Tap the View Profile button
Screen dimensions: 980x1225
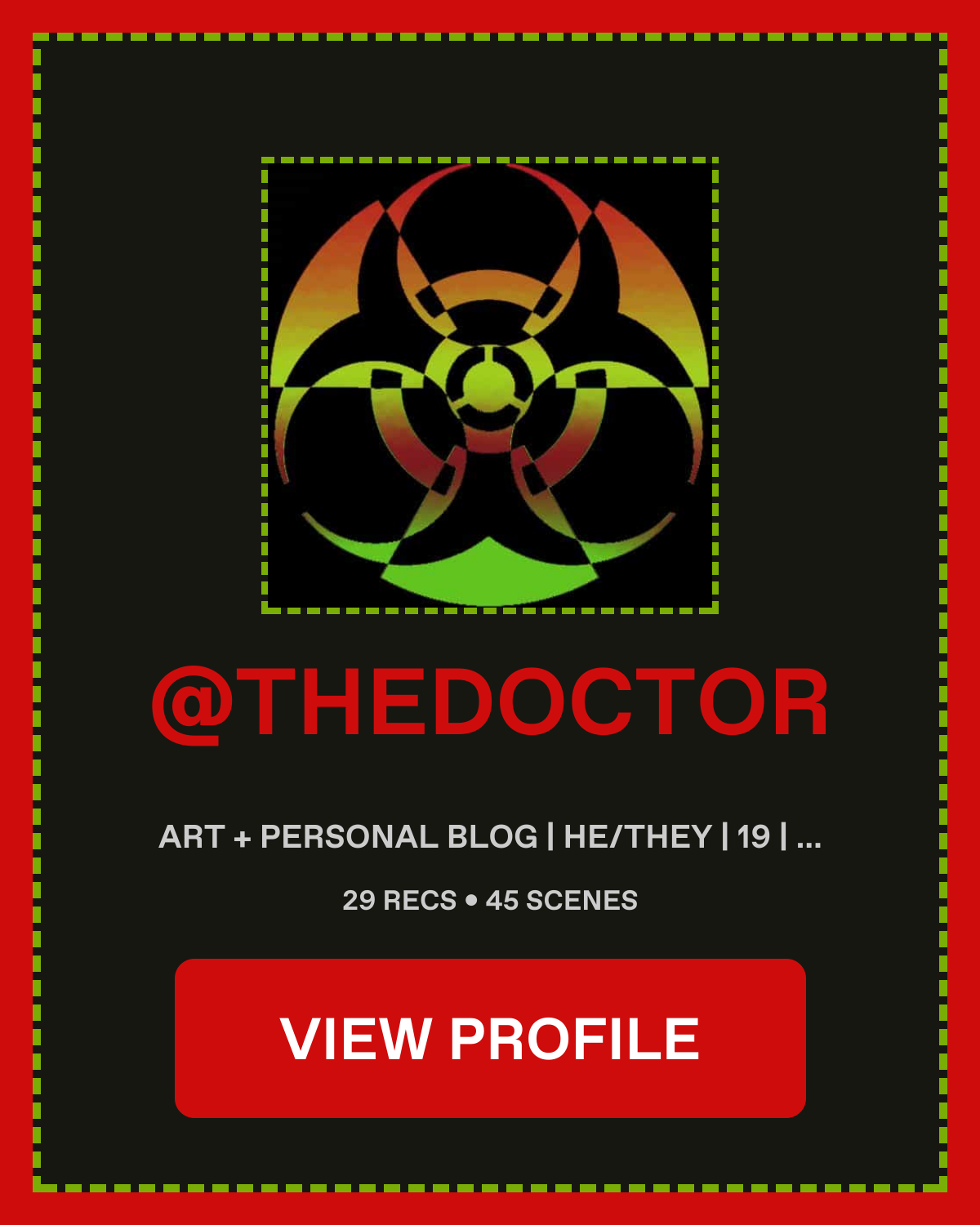point(490,1038)
